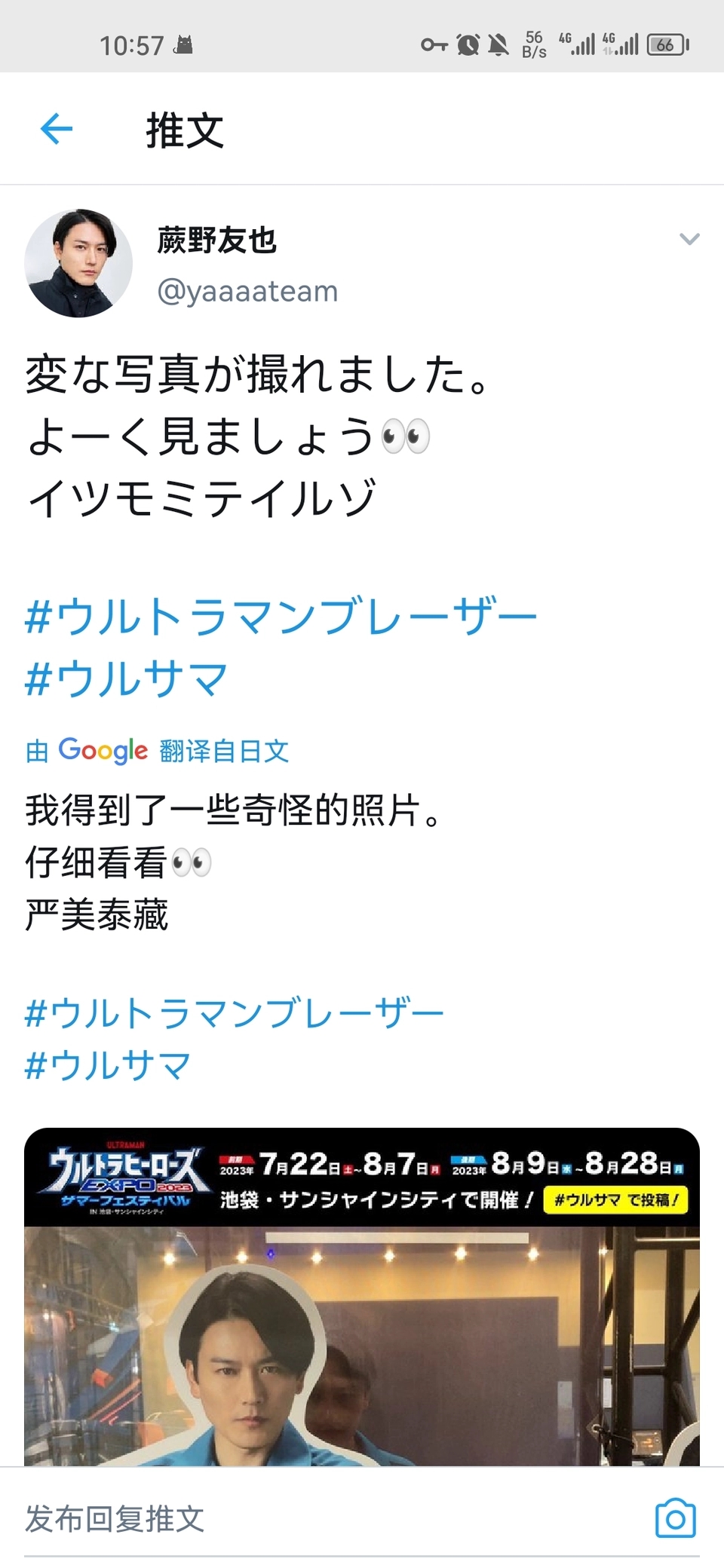
Task: Tap the Google translated-from-Japanese label
Action: pyautogui.click(x=157, y=751)
